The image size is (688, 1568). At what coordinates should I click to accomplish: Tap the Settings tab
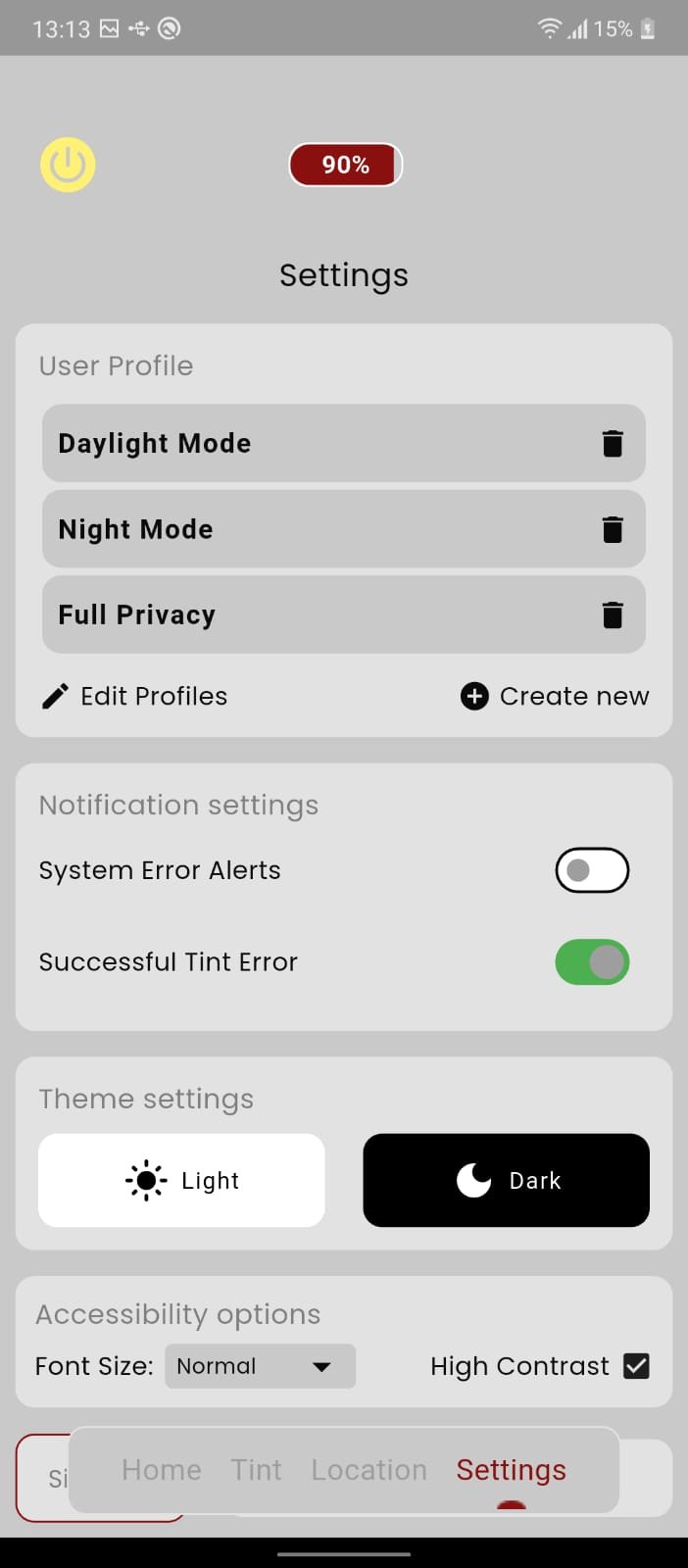(511, 1470)
